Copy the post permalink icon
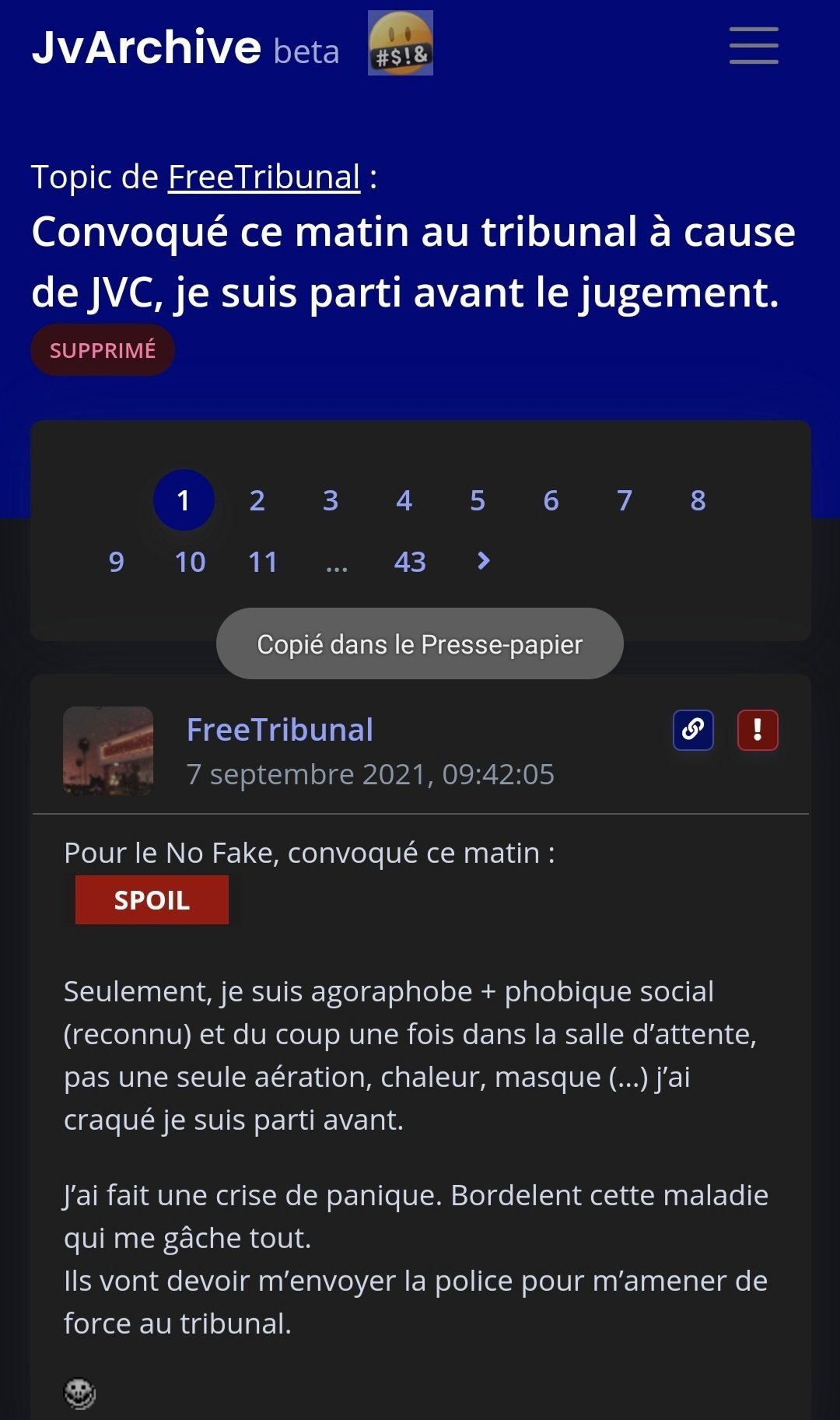 tap(693, 730)
